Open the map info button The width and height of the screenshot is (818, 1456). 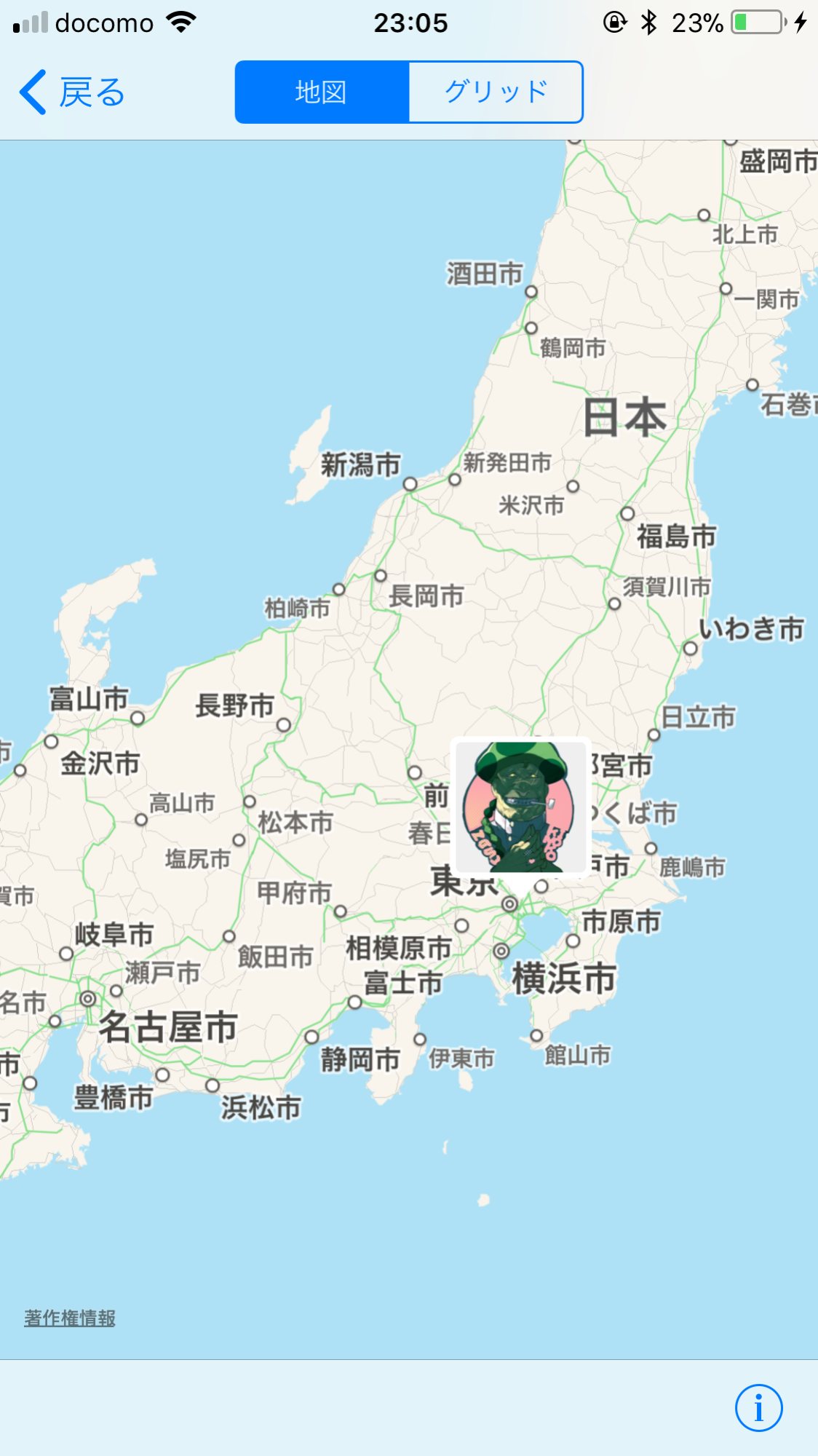pyautogui.click(x=758, y=1407)
